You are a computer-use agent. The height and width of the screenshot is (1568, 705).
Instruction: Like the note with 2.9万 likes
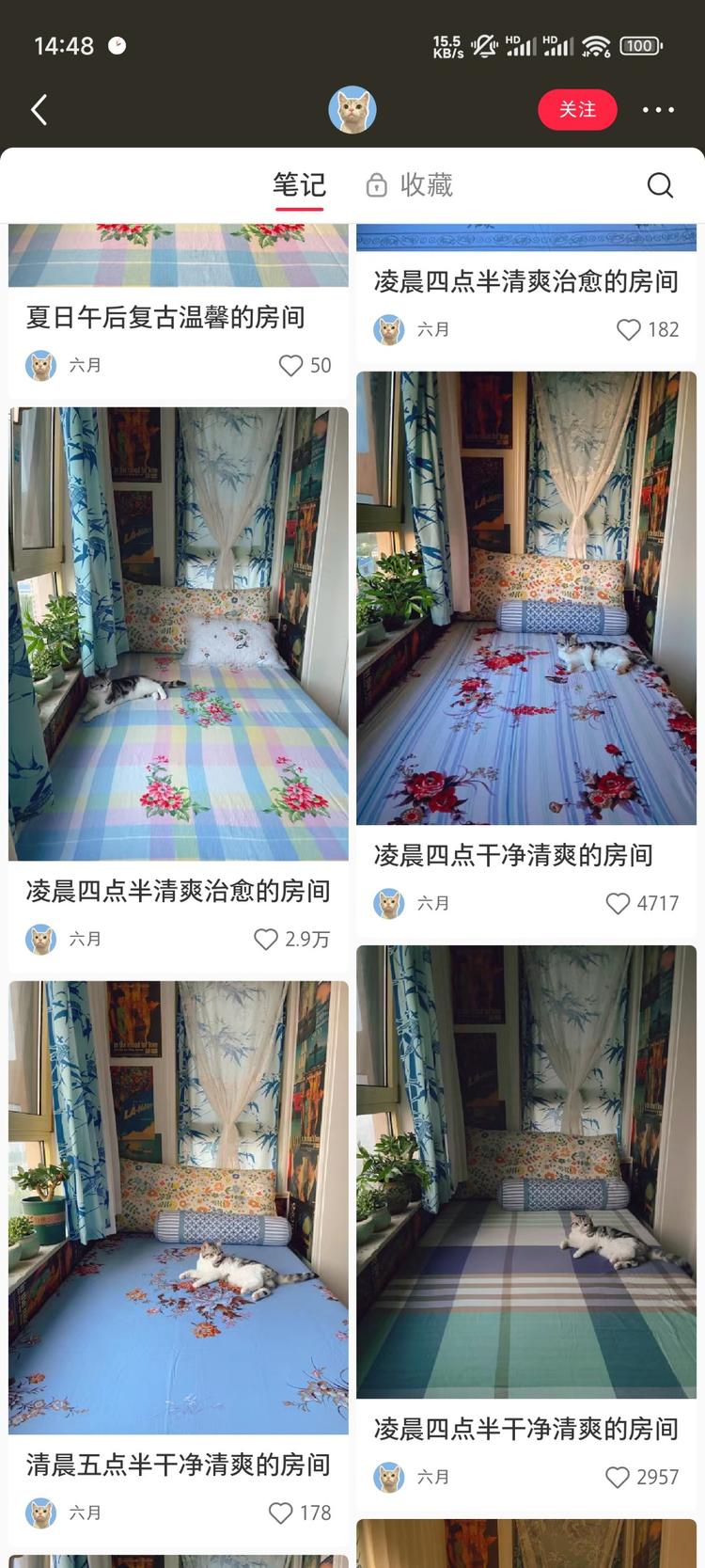pyautogui.click(x=266, y=938)
